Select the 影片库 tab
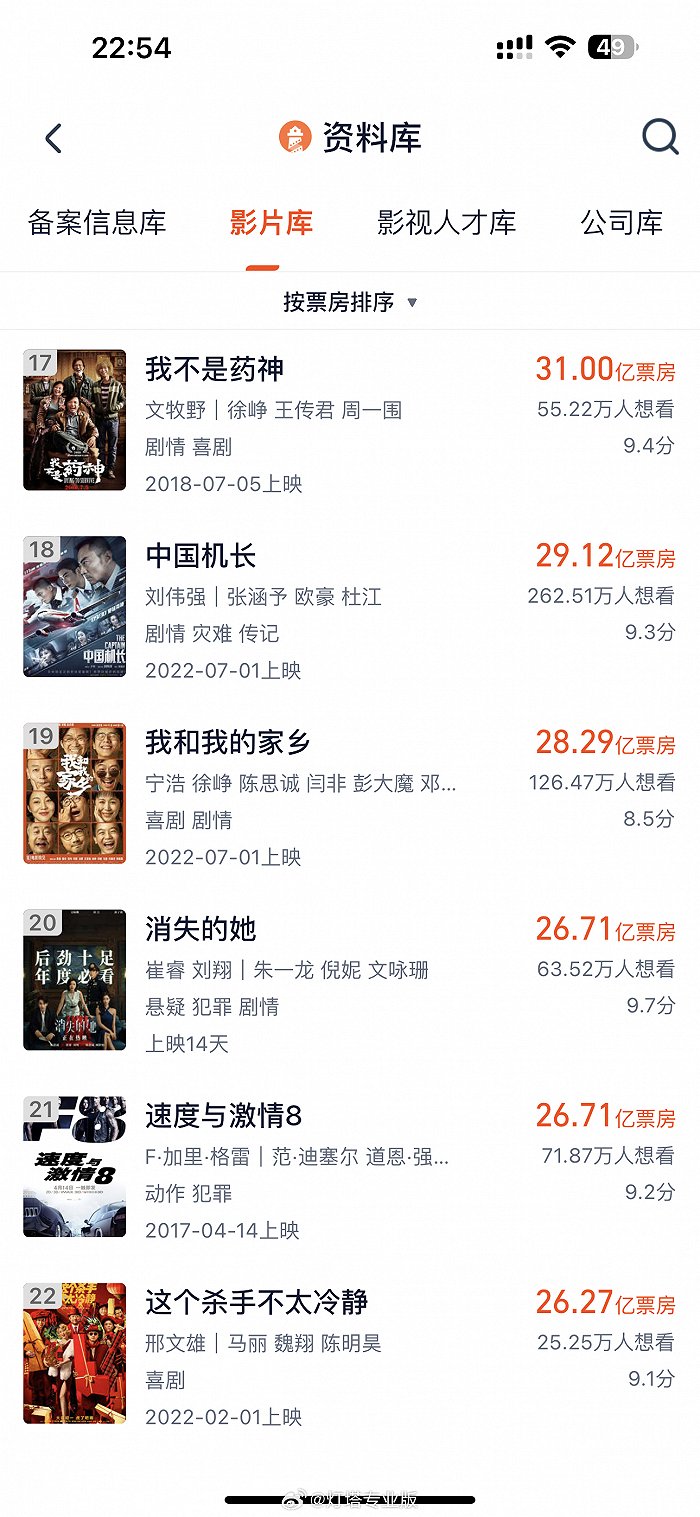The height and width of the screenshot is (1517, 700). pos(271,223)
